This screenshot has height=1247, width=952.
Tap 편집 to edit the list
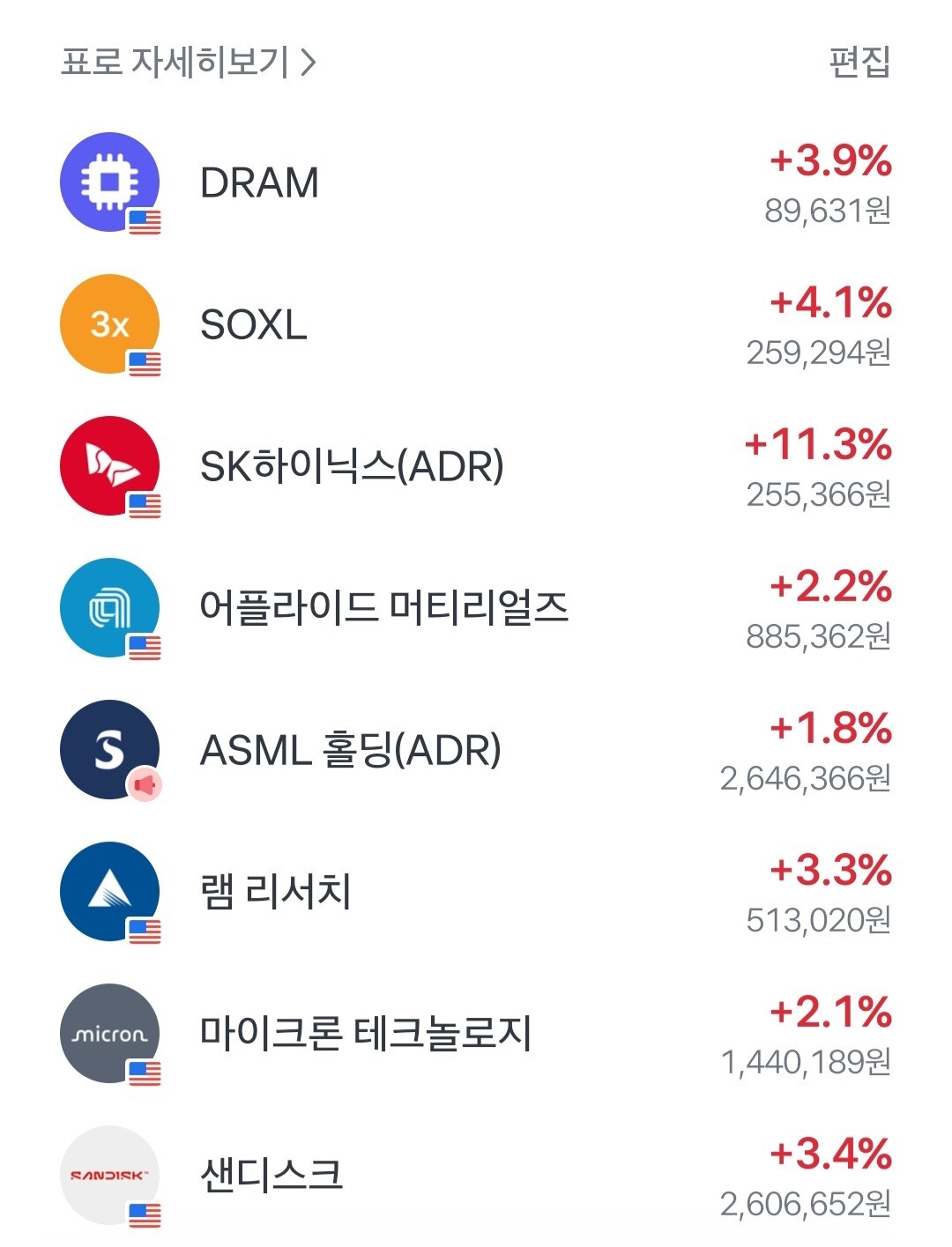859,62
